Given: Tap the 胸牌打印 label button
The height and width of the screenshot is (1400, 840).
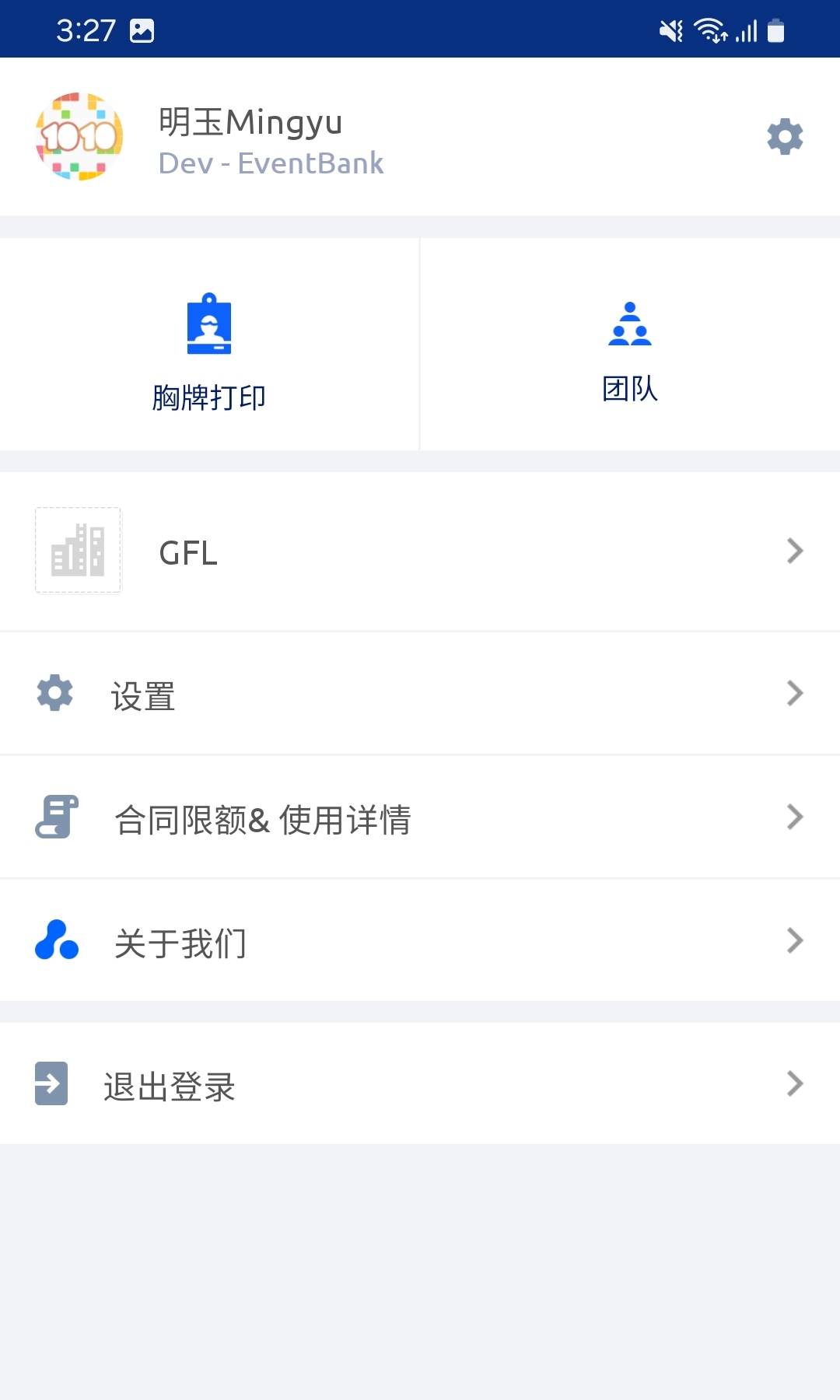Looking at the screenshot, I should click(209, 397).
